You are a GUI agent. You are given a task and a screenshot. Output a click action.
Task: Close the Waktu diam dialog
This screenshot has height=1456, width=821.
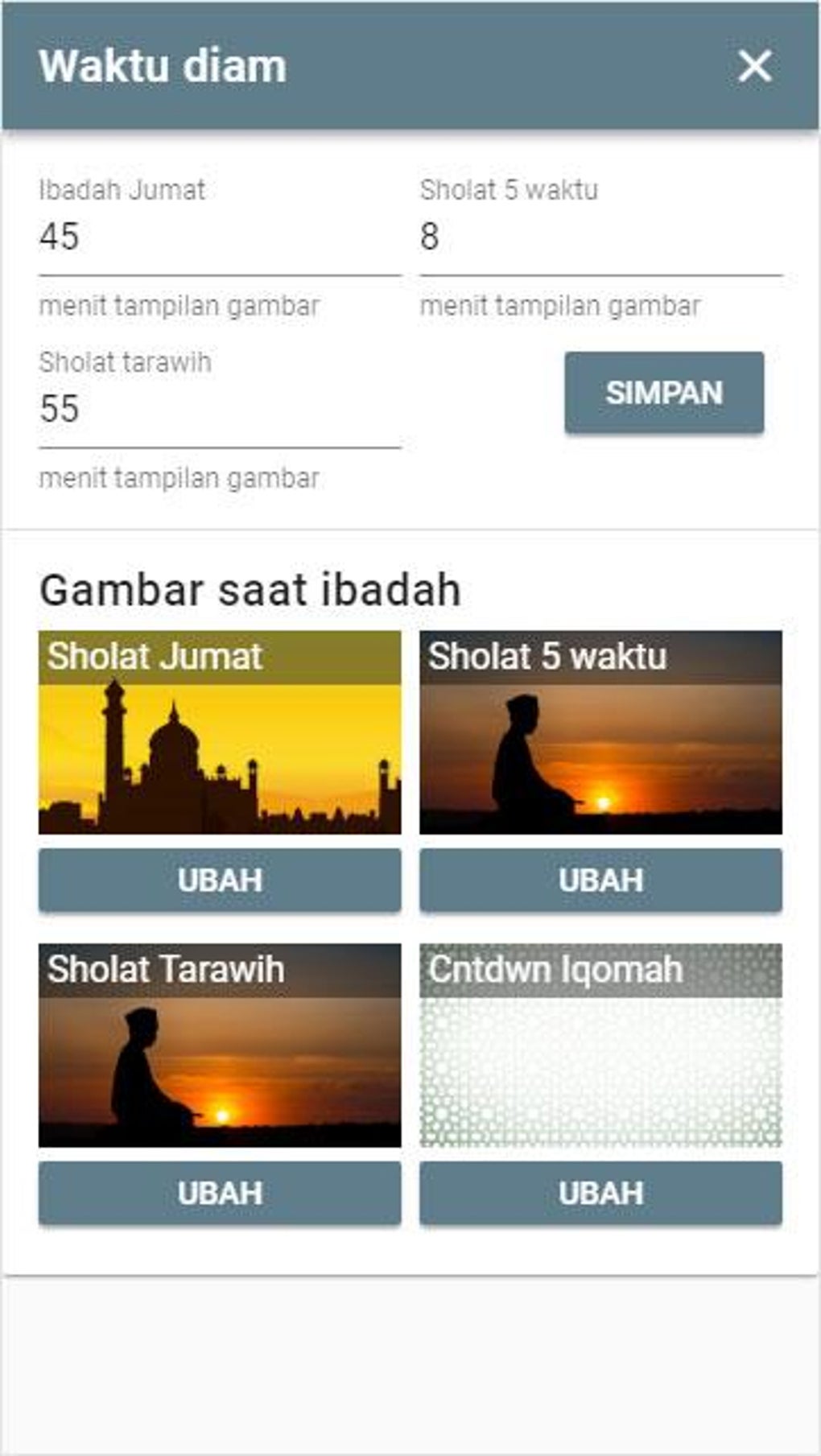point(754,66)
